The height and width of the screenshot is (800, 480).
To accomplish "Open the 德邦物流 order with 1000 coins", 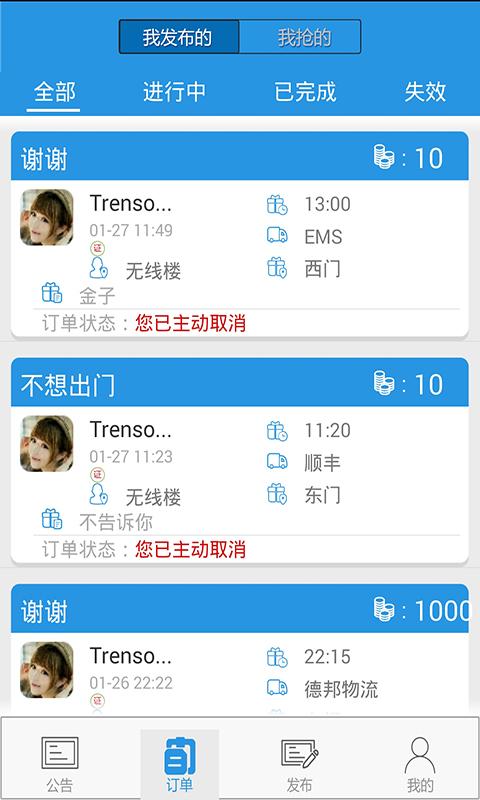I will coord(240,650).
